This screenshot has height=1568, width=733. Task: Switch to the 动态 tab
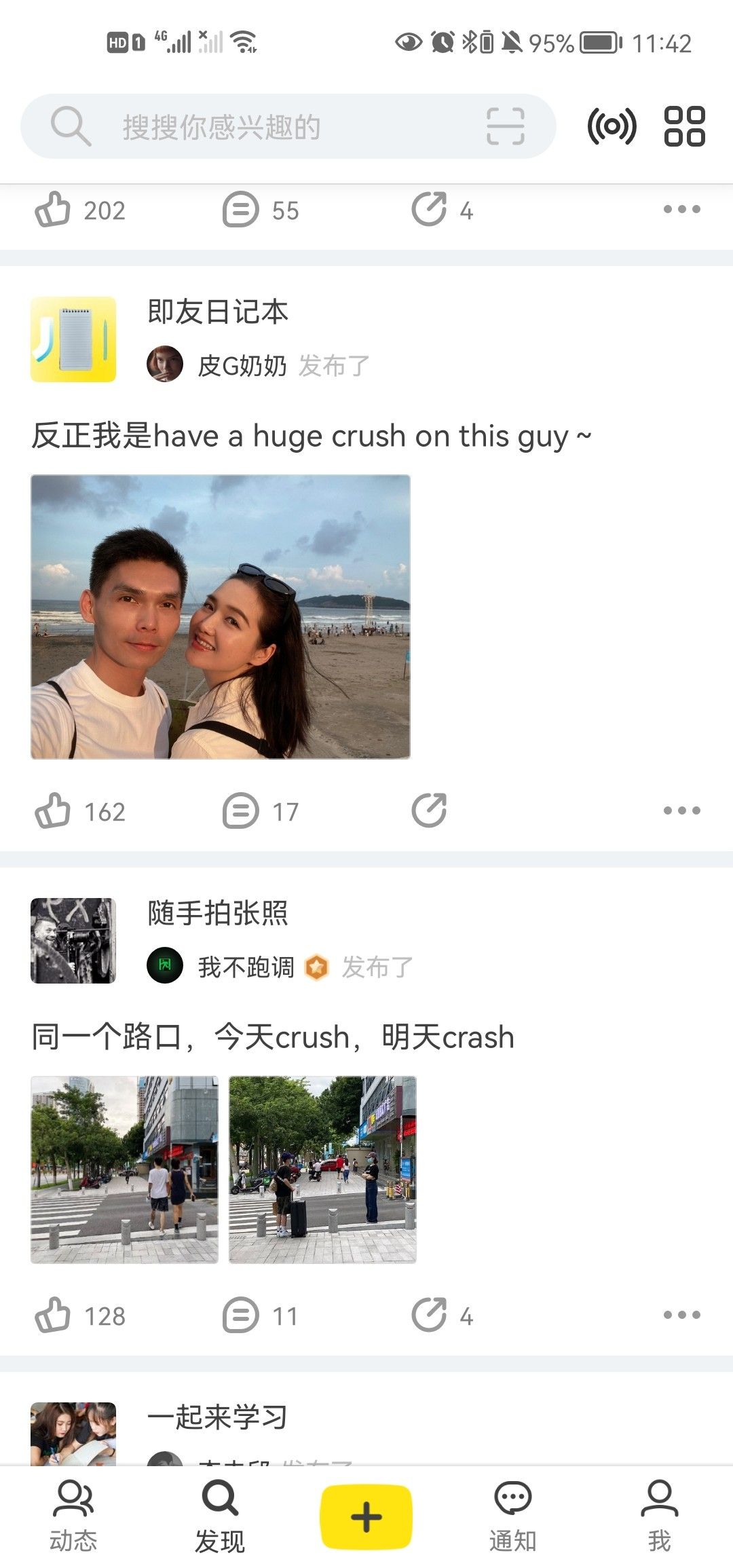click(x=73, y=1516)
